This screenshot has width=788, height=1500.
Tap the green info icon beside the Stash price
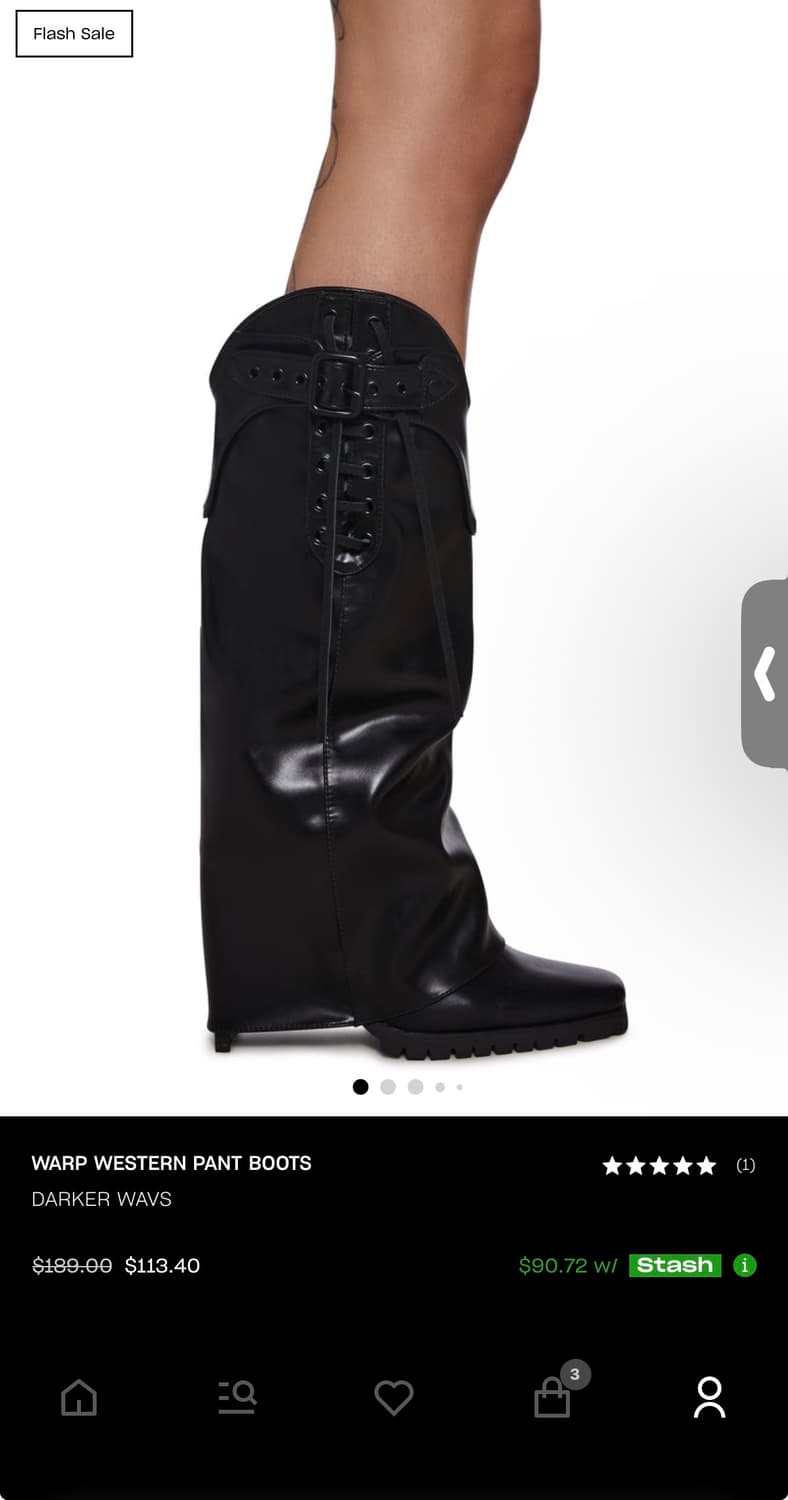coord(744,1266)
